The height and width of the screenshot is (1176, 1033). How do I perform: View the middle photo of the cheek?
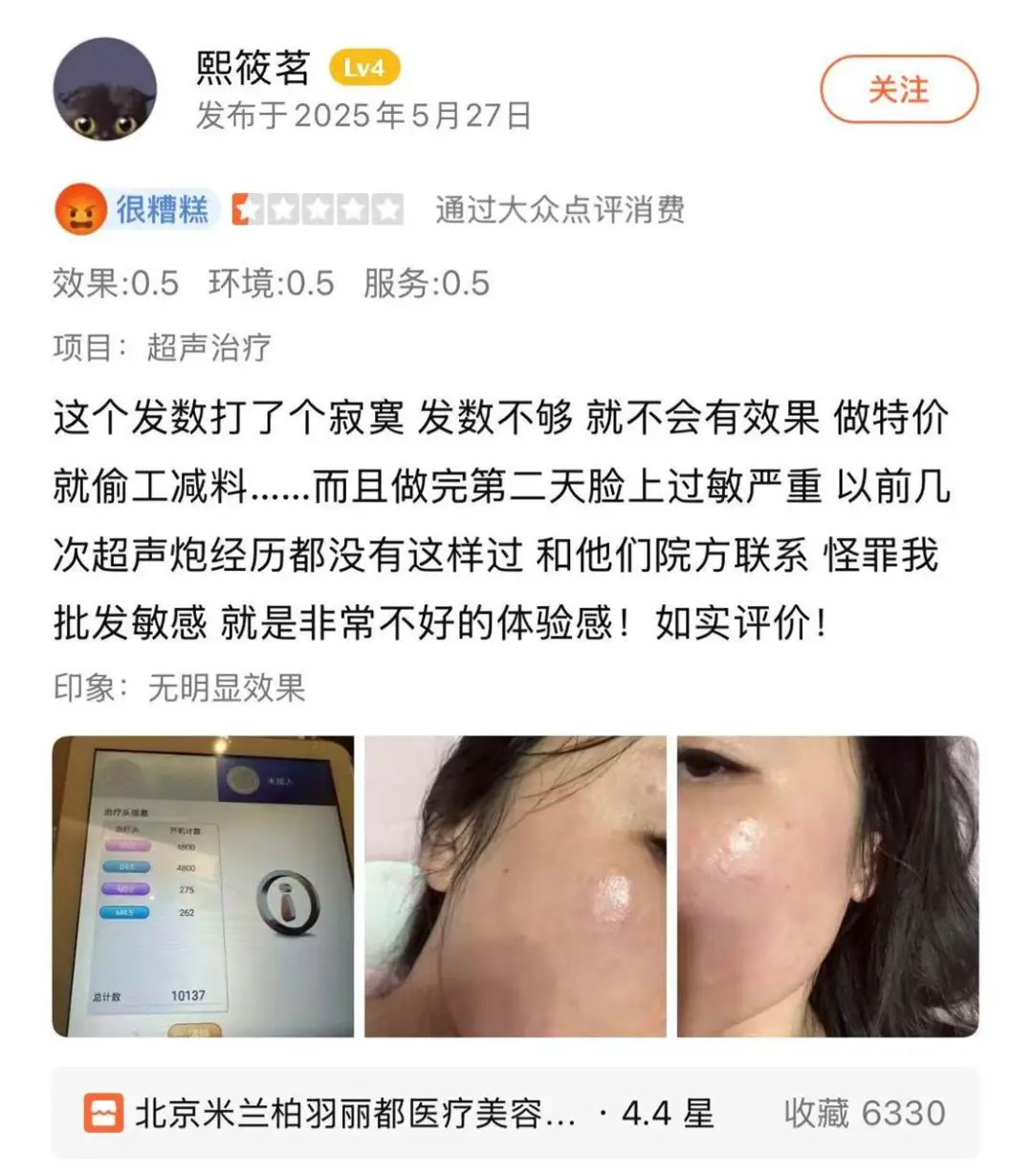pyautogui.click(x=515, y=885)
